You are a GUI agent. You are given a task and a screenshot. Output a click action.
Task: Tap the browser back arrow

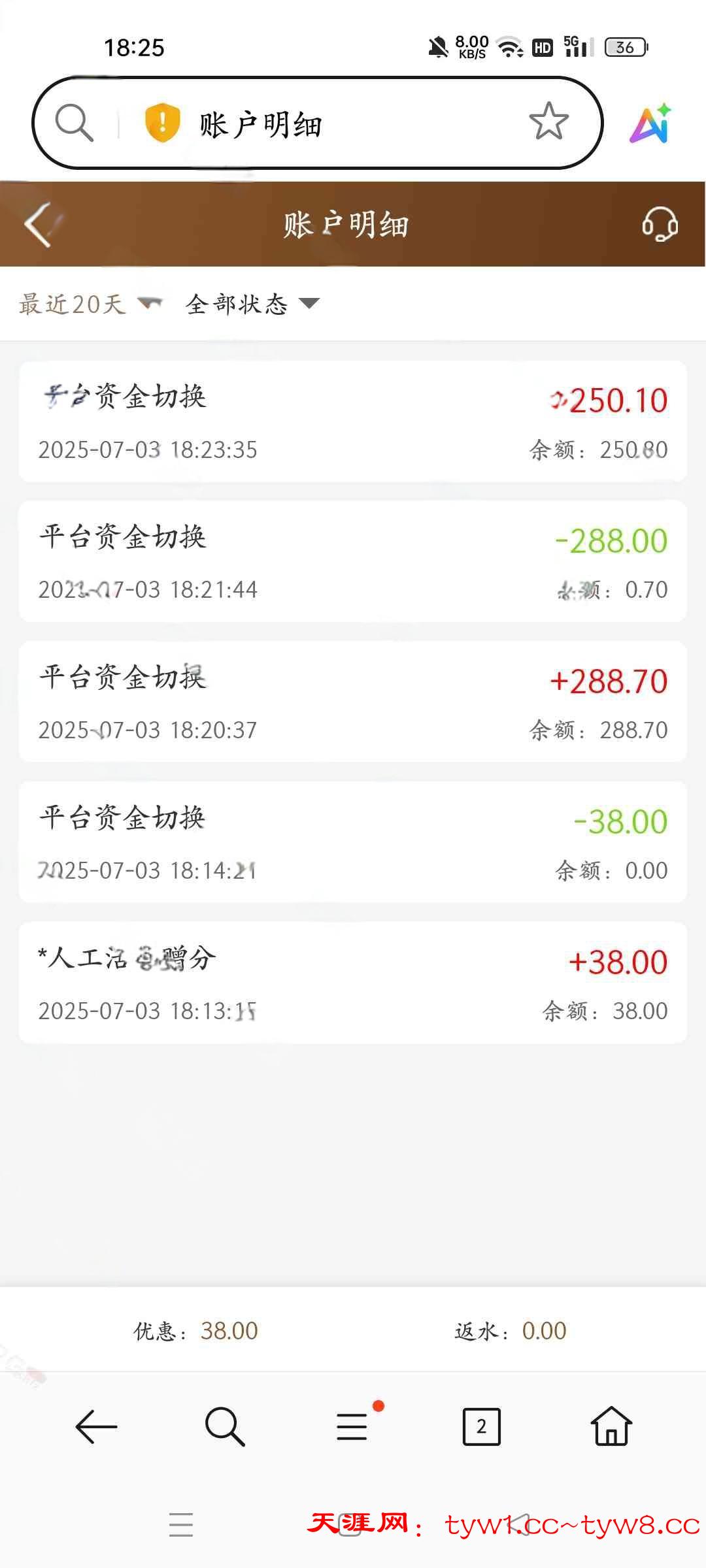tap(96, 1426)
